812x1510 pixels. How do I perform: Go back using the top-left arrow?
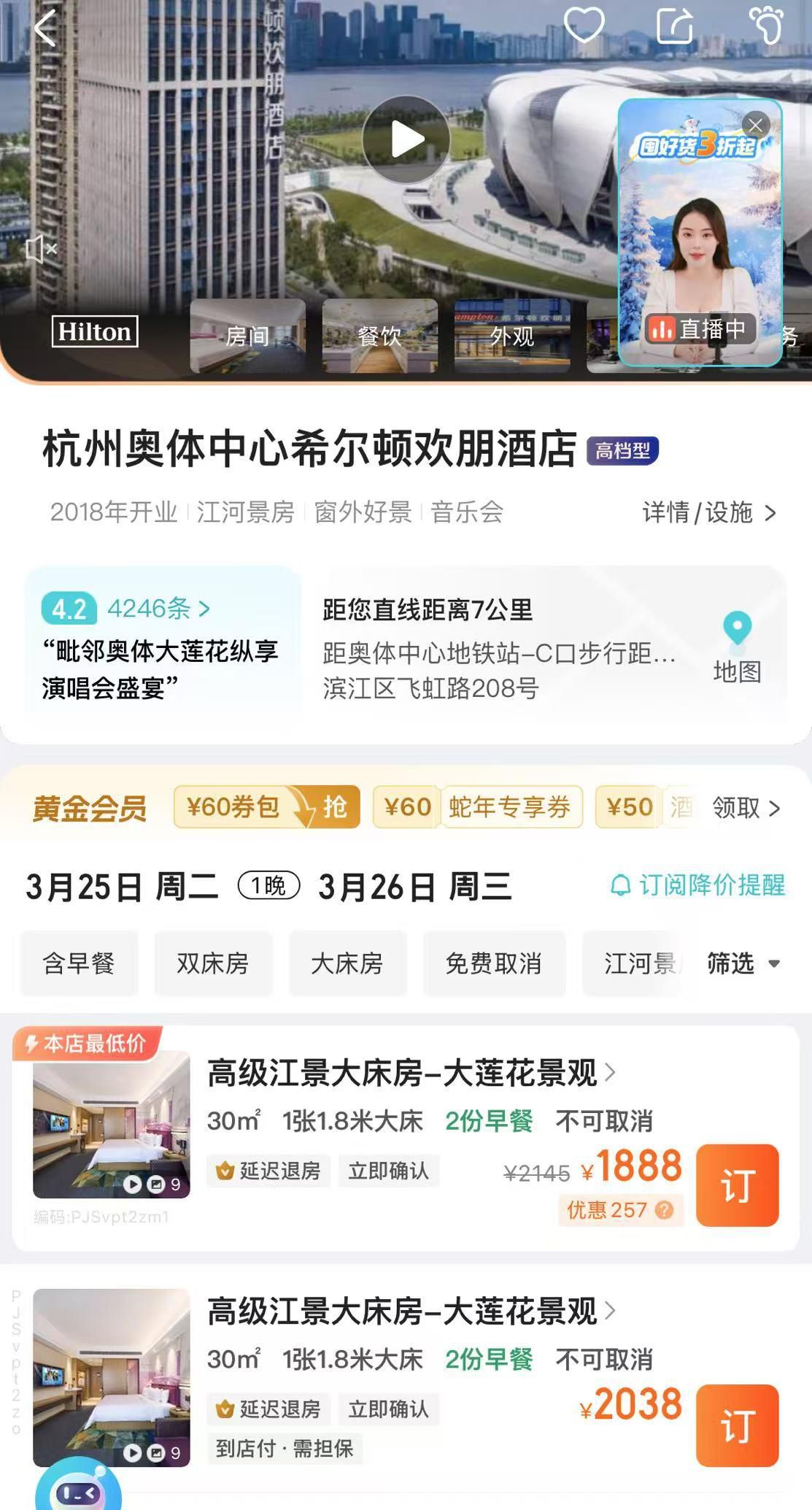45,29
